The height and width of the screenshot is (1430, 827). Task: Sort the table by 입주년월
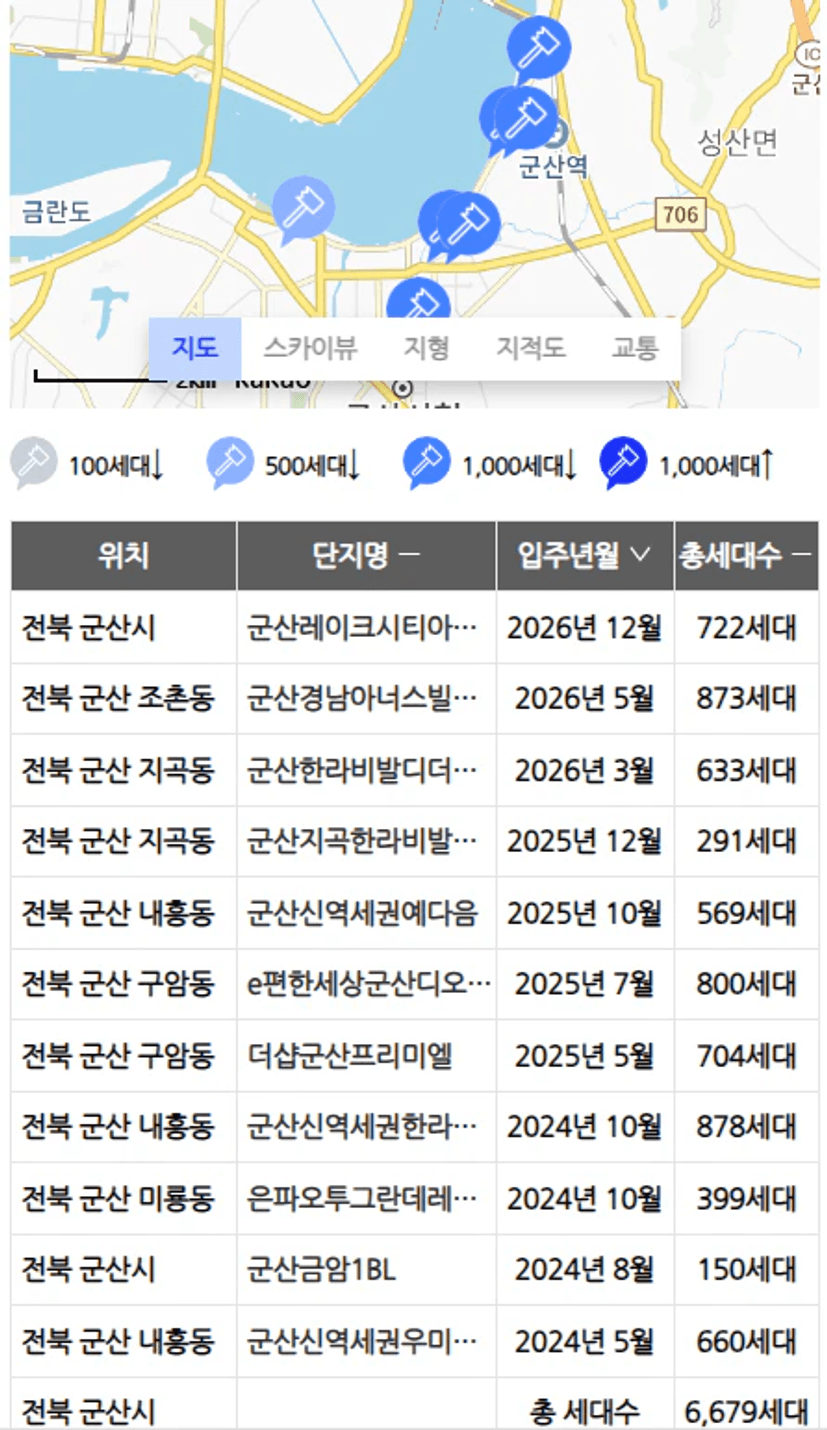click(x=585, y=556)
